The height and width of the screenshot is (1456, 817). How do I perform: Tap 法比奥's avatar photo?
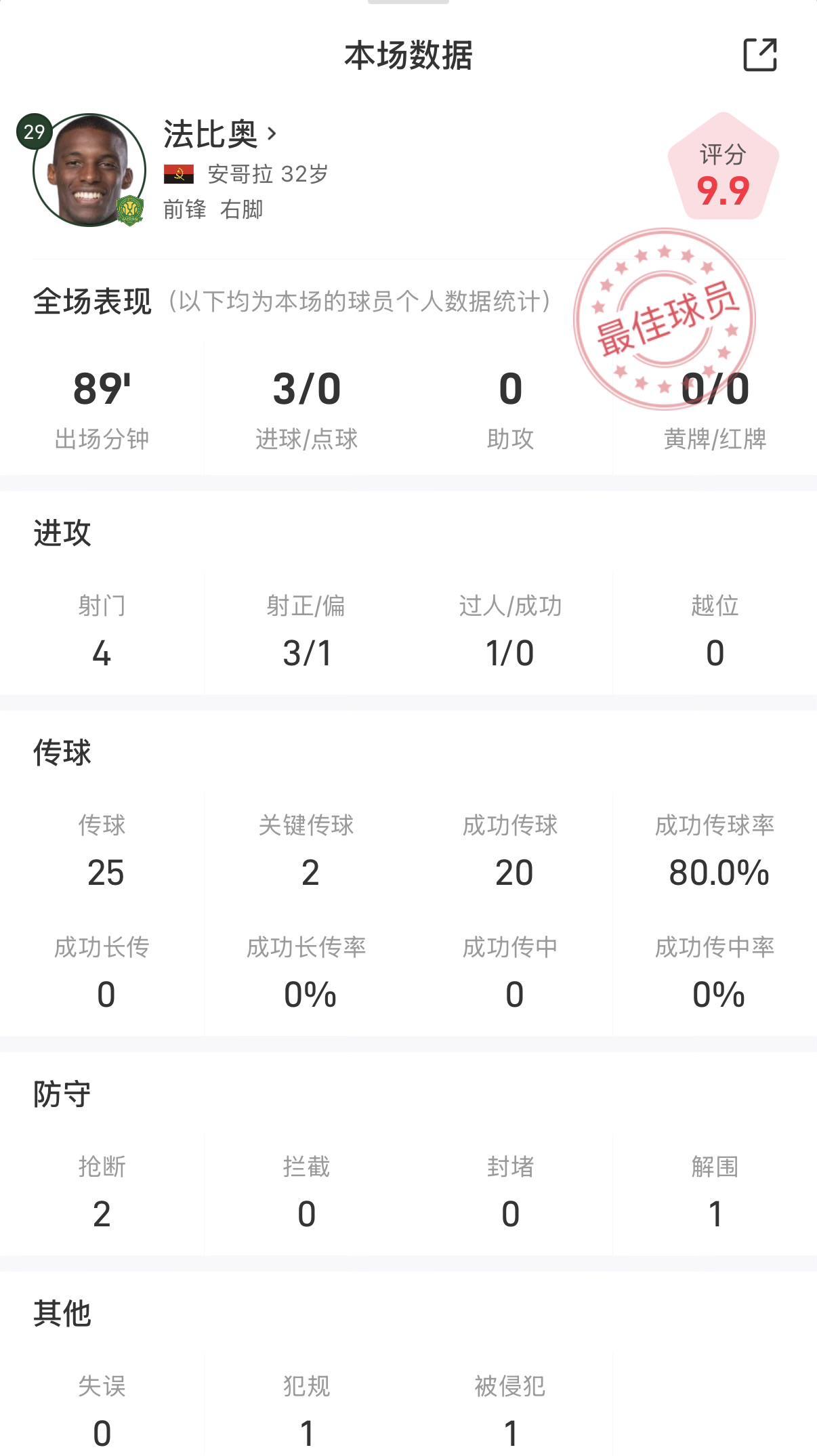click(x=89, y=170)
